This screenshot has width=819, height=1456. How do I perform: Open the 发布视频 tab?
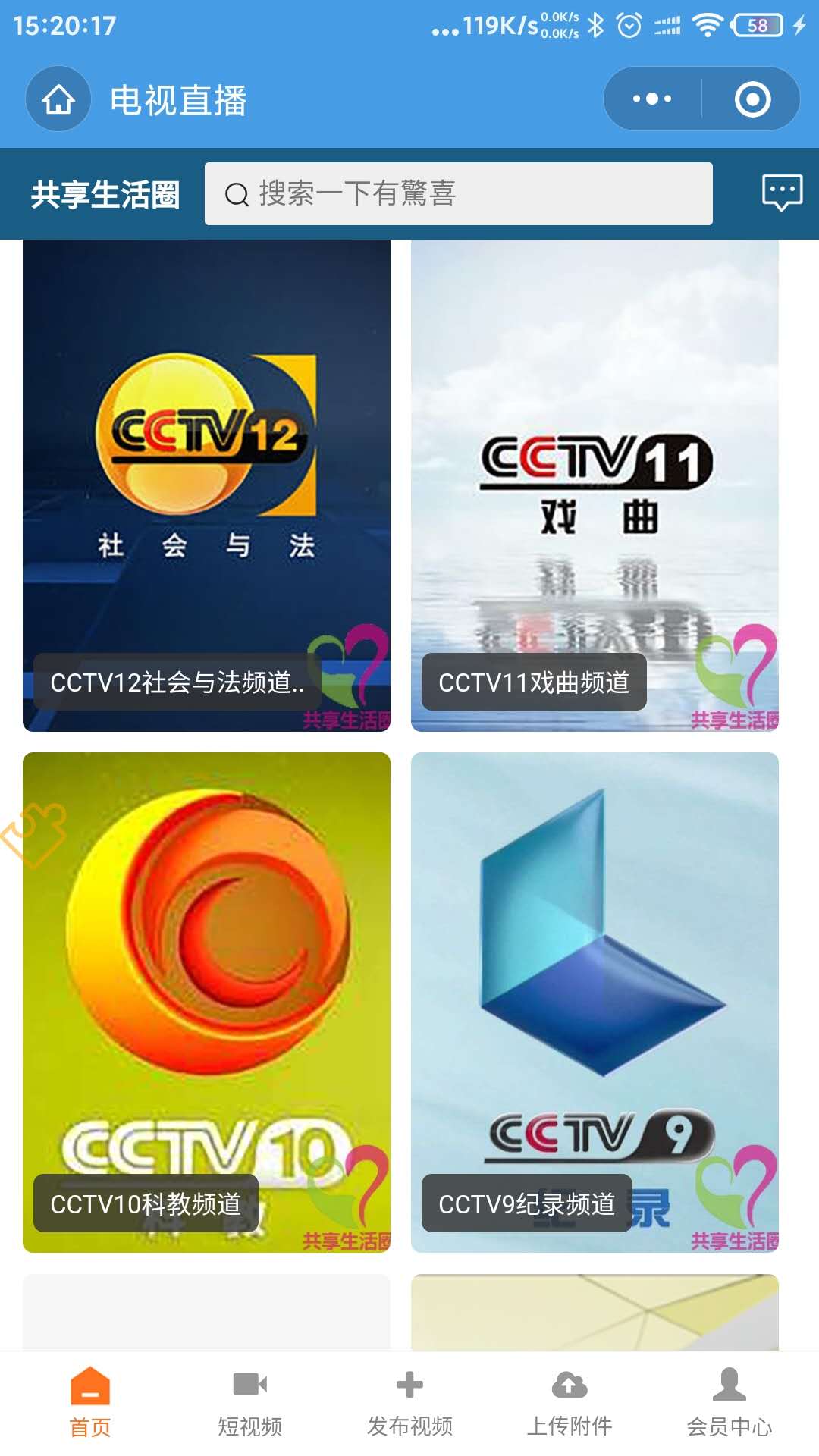pyautogui.click(x=409, y=1403)
